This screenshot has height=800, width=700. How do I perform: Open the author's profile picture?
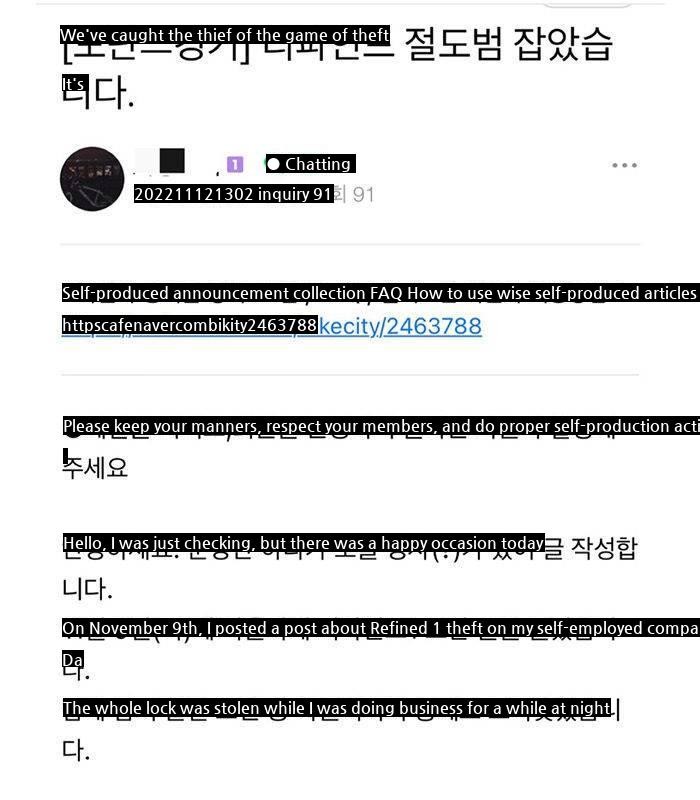(x=92, y=178)
